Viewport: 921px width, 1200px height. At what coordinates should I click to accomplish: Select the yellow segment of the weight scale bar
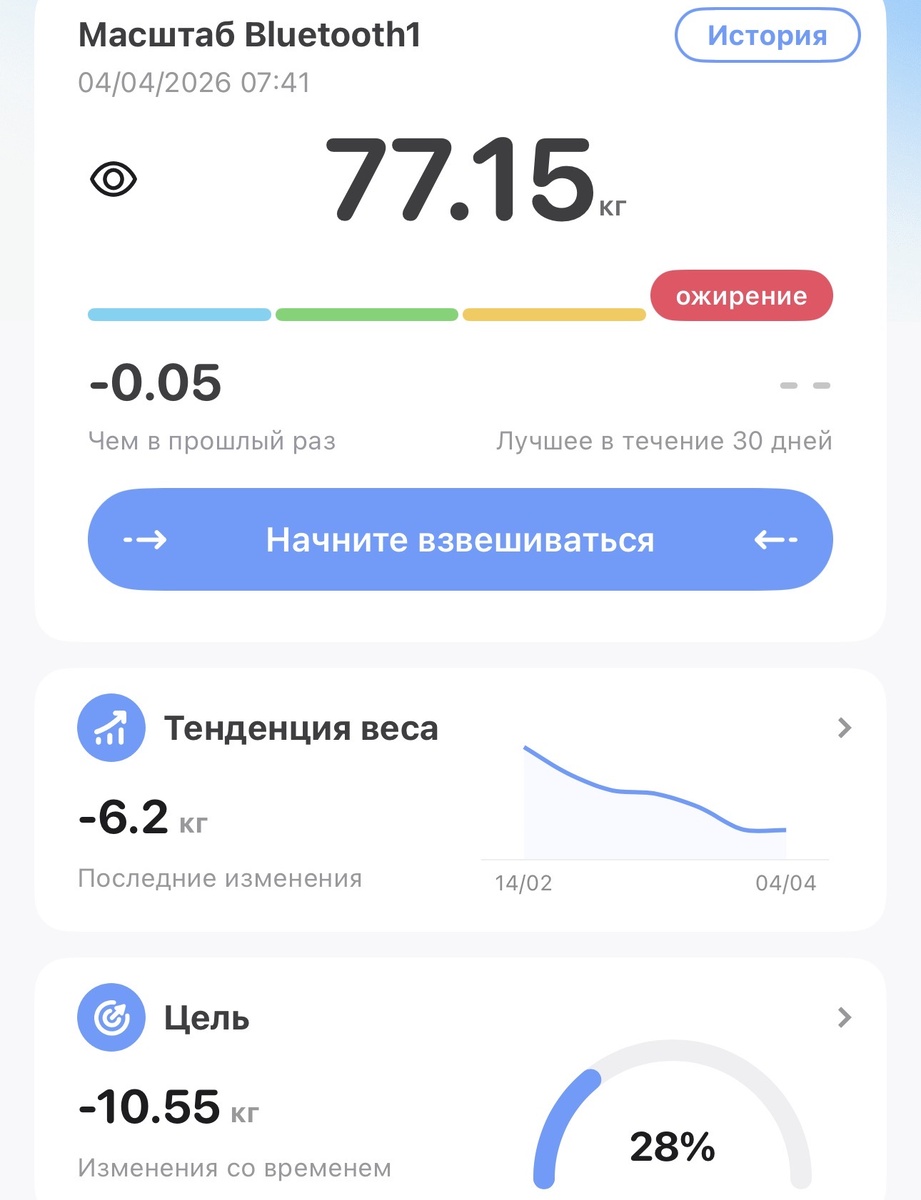[x=553, y=314]
